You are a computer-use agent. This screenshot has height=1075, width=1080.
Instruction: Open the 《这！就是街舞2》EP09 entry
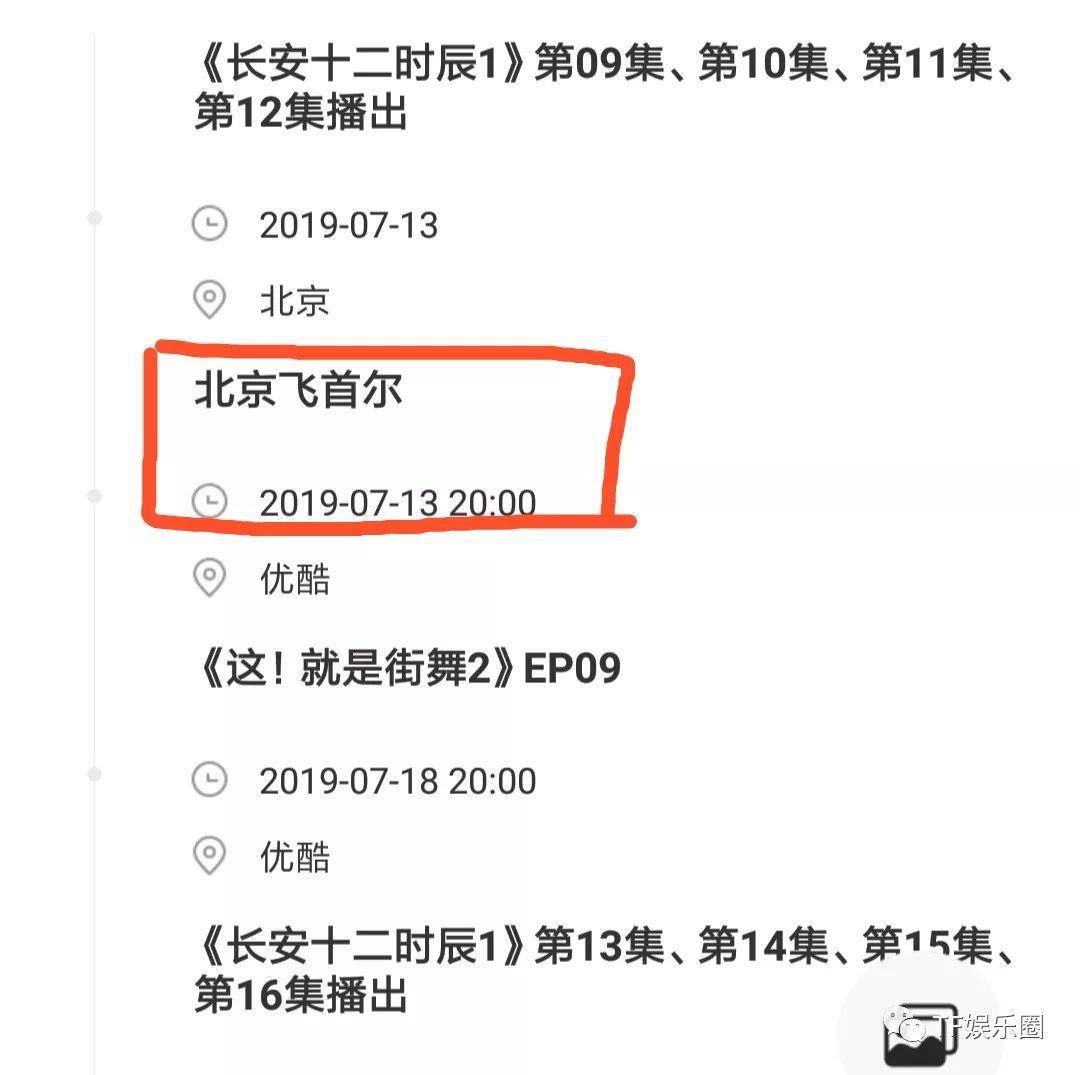coord(407,668)
